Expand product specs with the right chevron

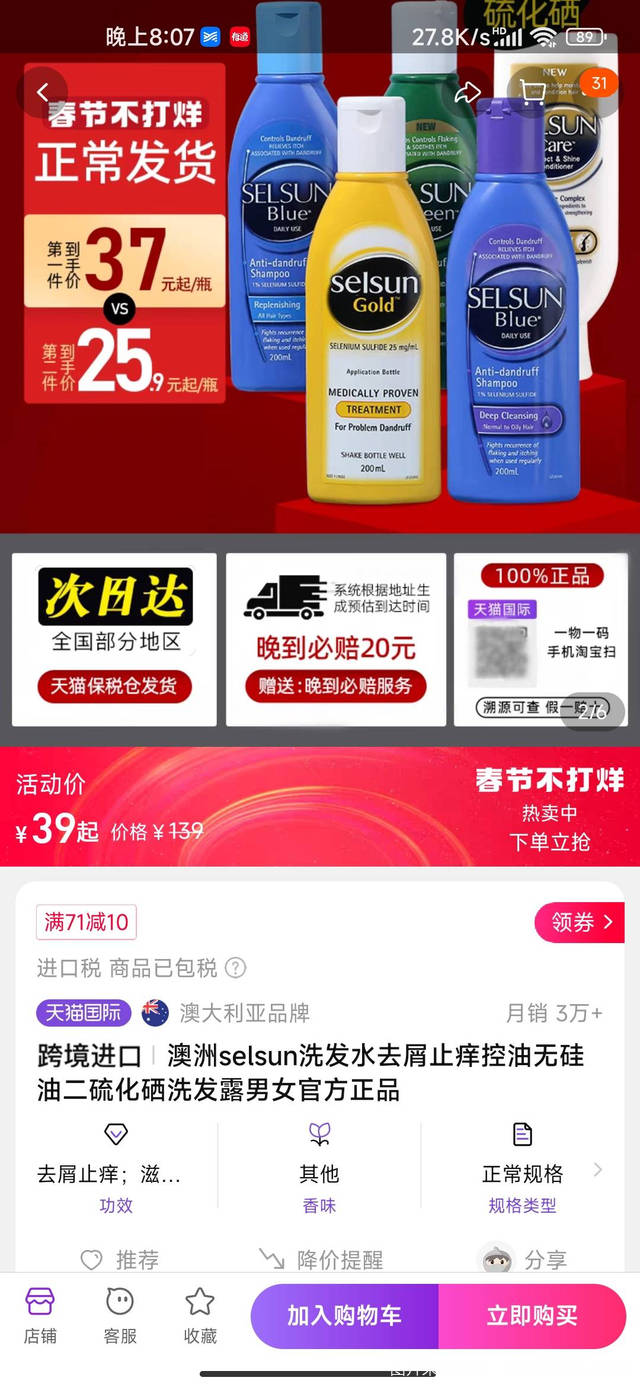pyautogui.click(x=598, y=1170)
